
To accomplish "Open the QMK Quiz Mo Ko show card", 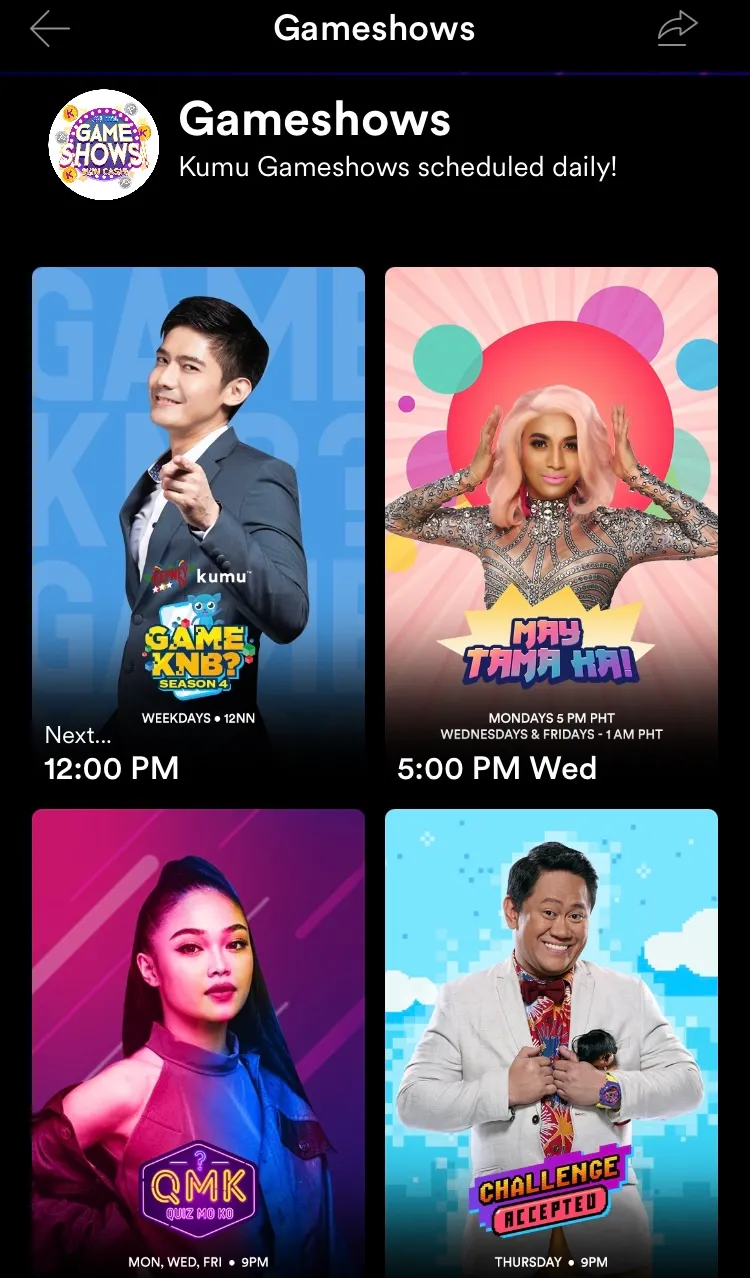I will 198,1040.
